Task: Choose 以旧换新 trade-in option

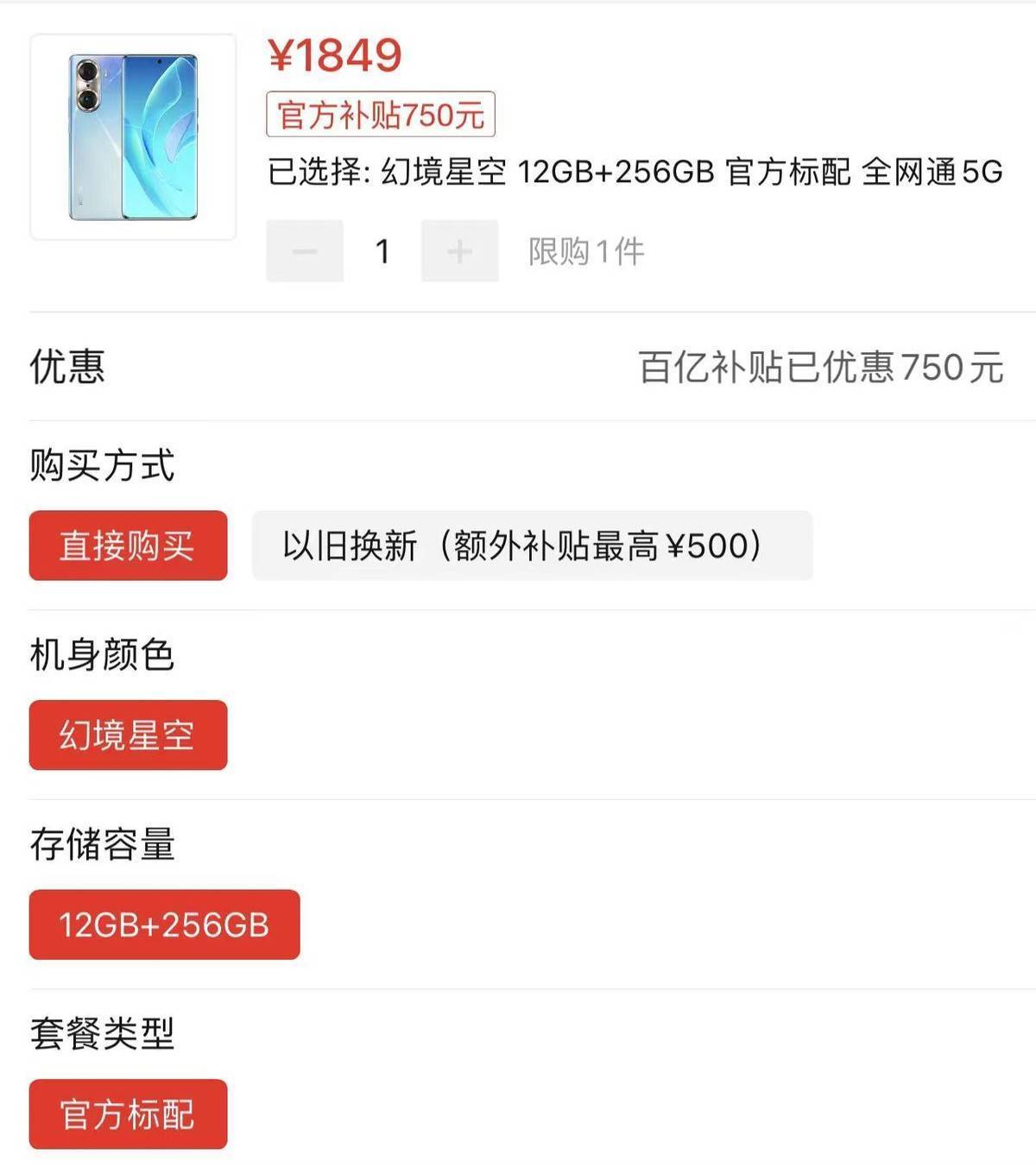Action: pos(531,545)
